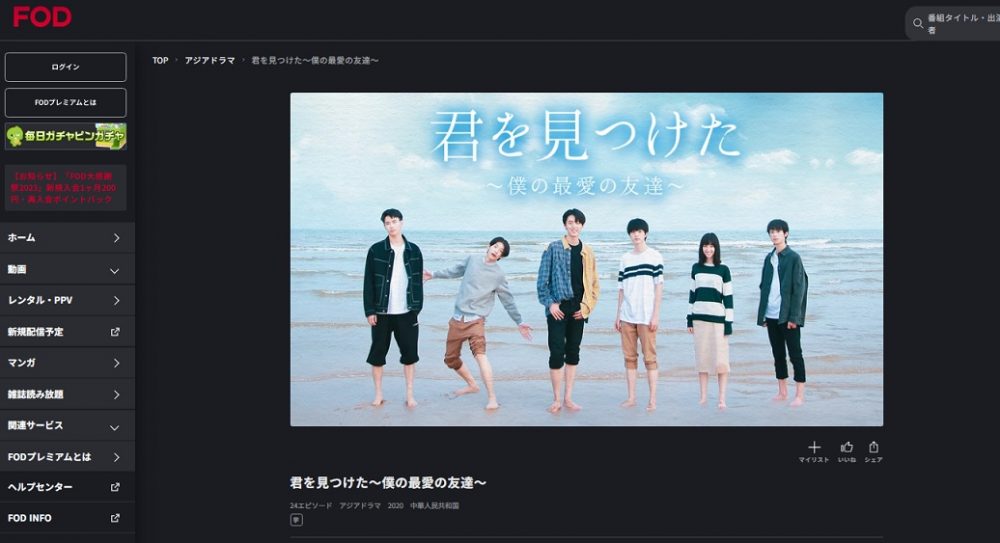Open FOD INFO
The height and width of the screenshot is (543, 1000).
tap(65, 518)
